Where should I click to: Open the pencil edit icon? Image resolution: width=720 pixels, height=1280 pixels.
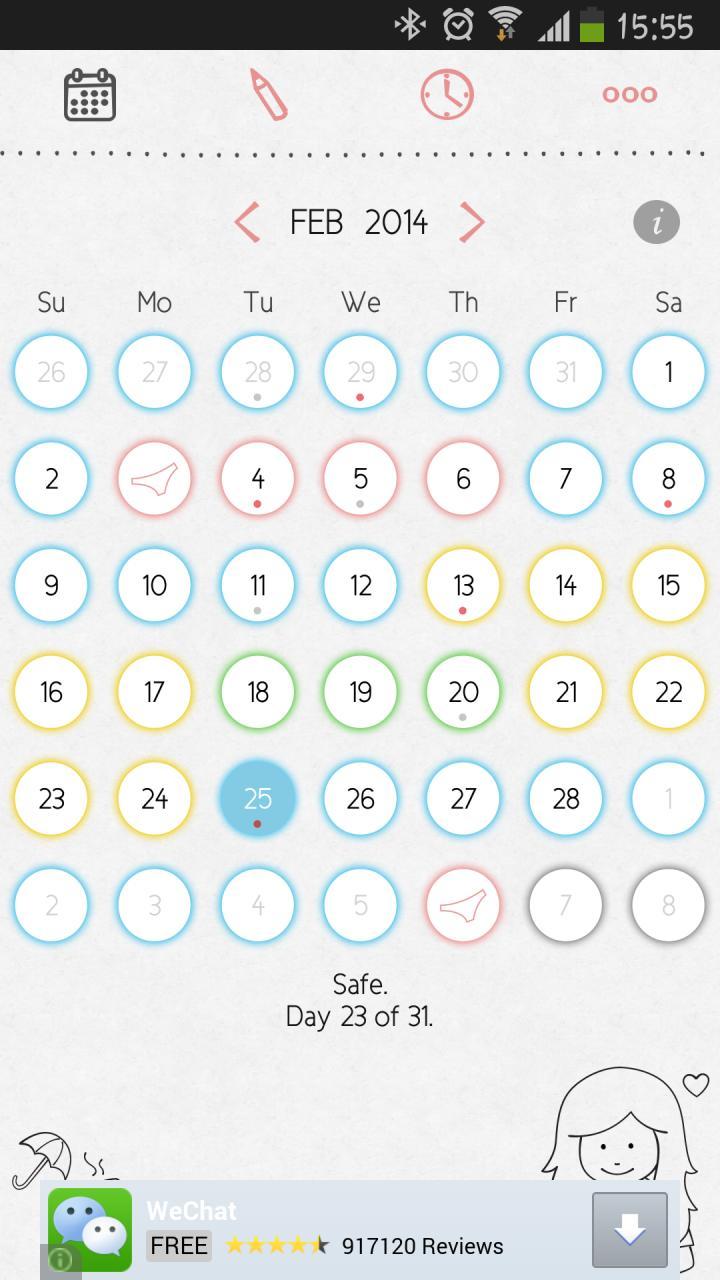pyautogui.click(x=268, y=95)
